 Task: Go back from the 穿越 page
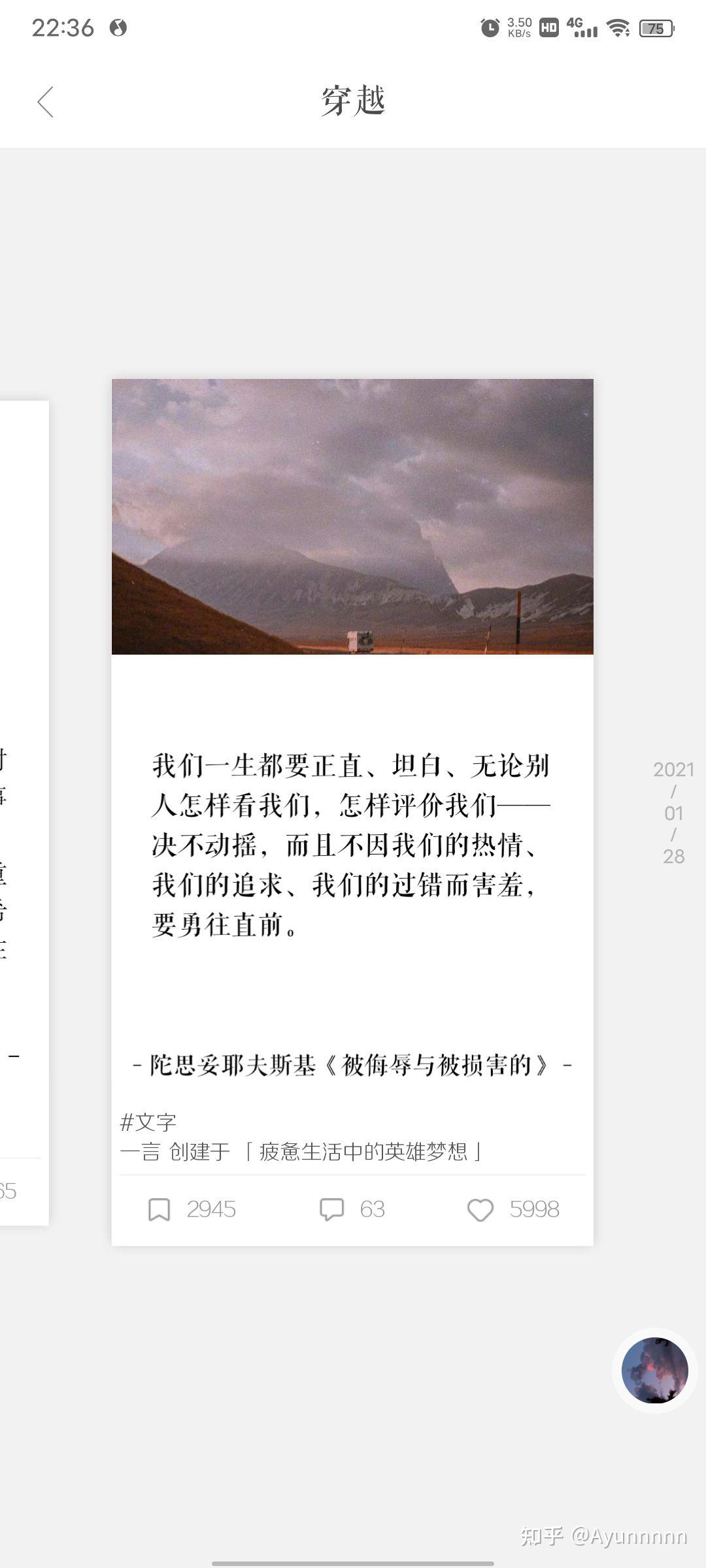point(45,103)
